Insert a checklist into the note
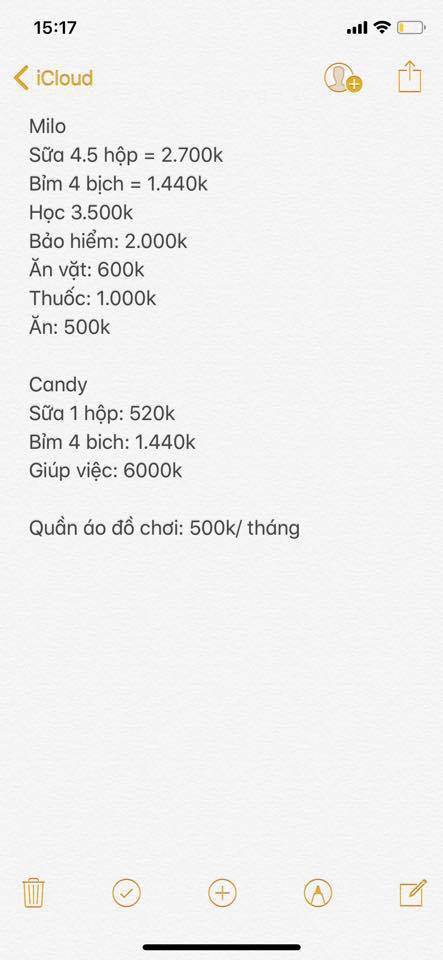Image resolution: width=443 pixels, height=960 pixels. [127, 893]
